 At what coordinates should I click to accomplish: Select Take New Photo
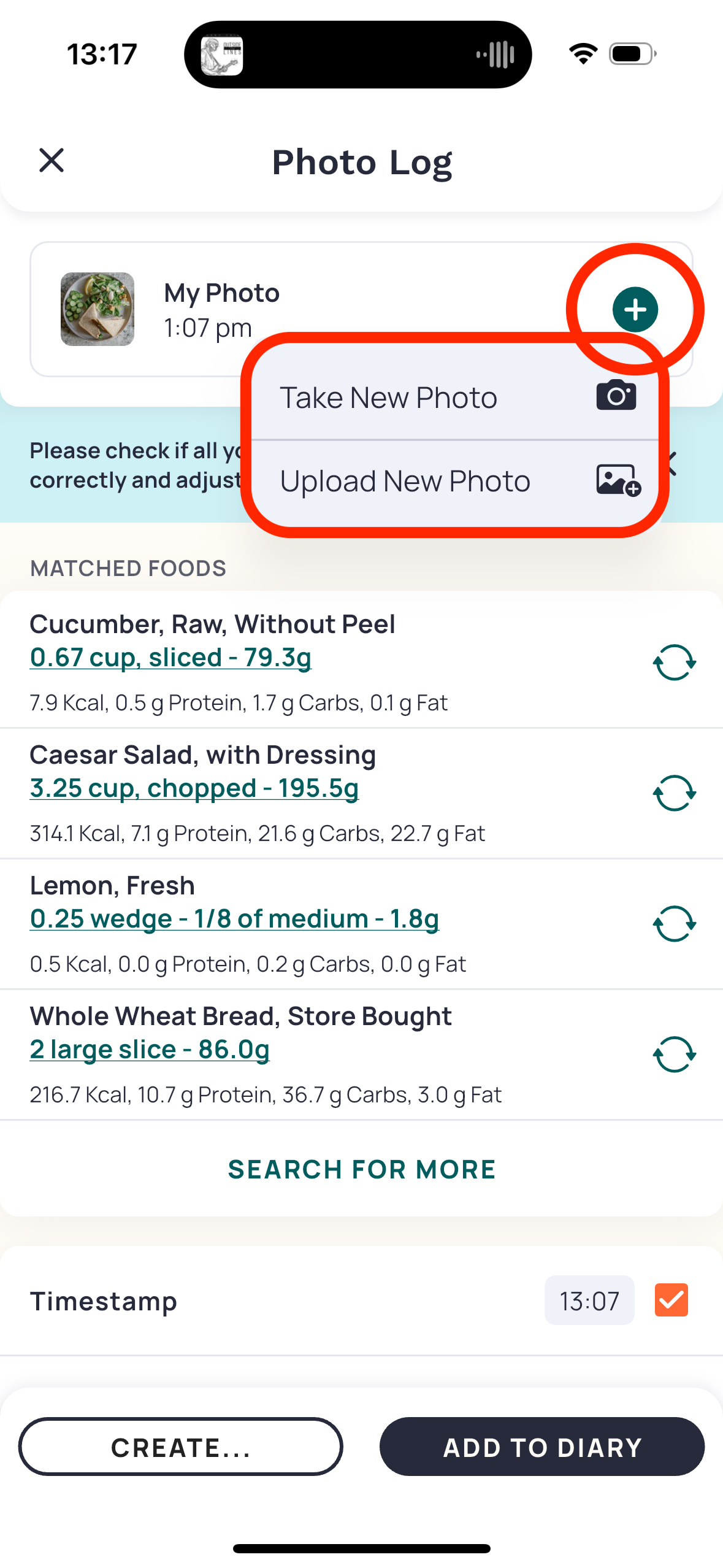(455, 397)
